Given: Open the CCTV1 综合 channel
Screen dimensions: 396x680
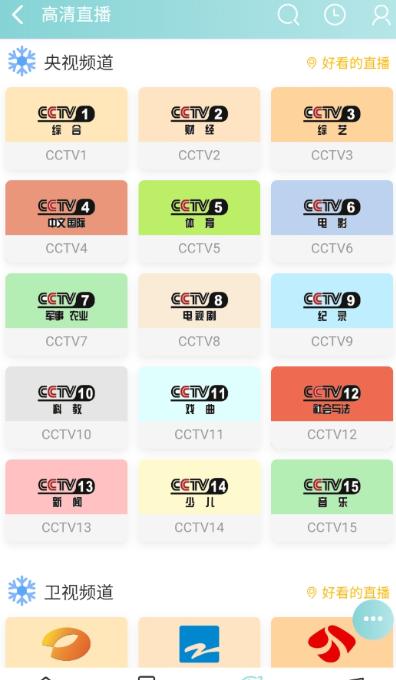Looking at the screenshot, I should [x=66, y=128].
